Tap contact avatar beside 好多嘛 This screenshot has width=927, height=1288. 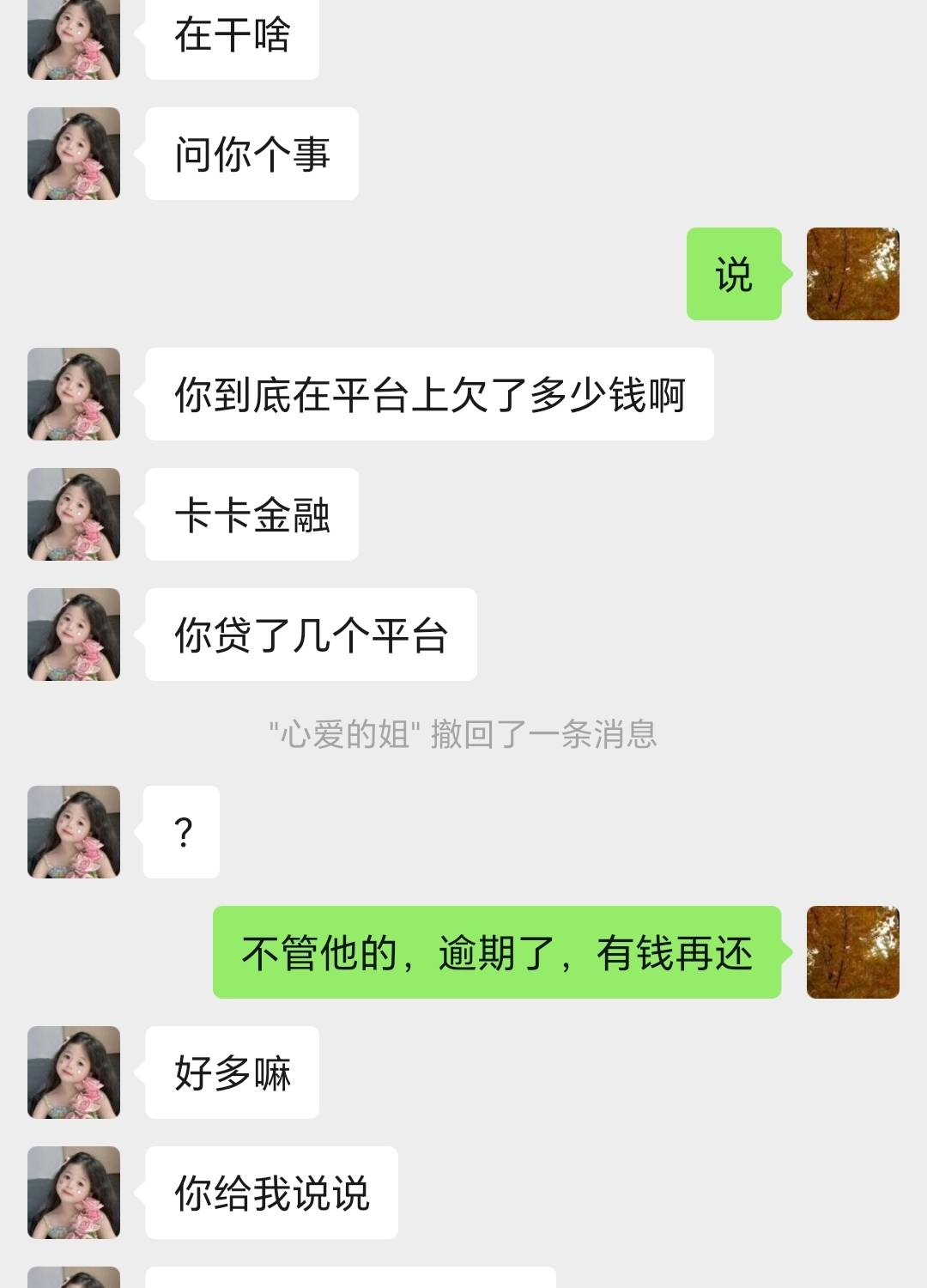pos(74,1072)
